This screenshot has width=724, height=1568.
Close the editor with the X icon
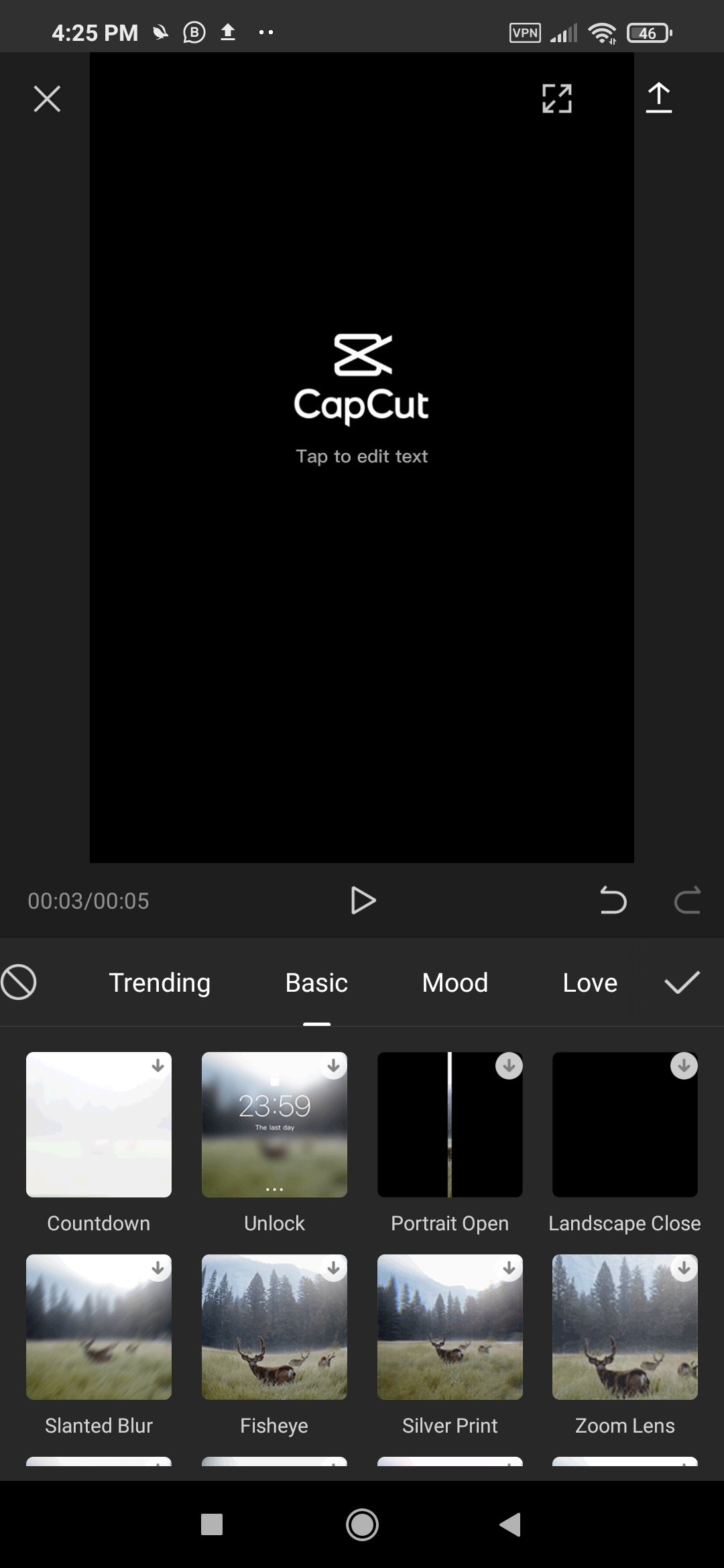click(47, 99)
